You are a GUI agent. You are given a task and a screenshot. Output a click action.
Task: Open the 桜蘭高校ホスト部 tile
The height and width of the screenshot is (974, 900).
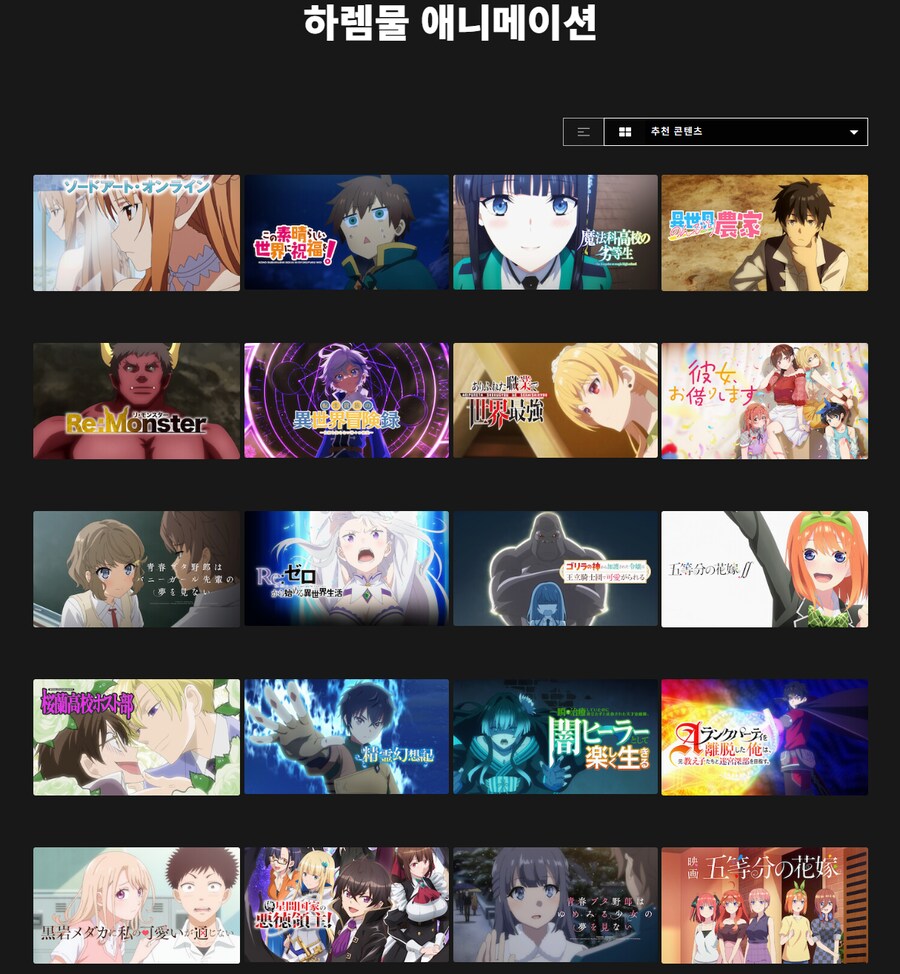click(x=136, y=737)
